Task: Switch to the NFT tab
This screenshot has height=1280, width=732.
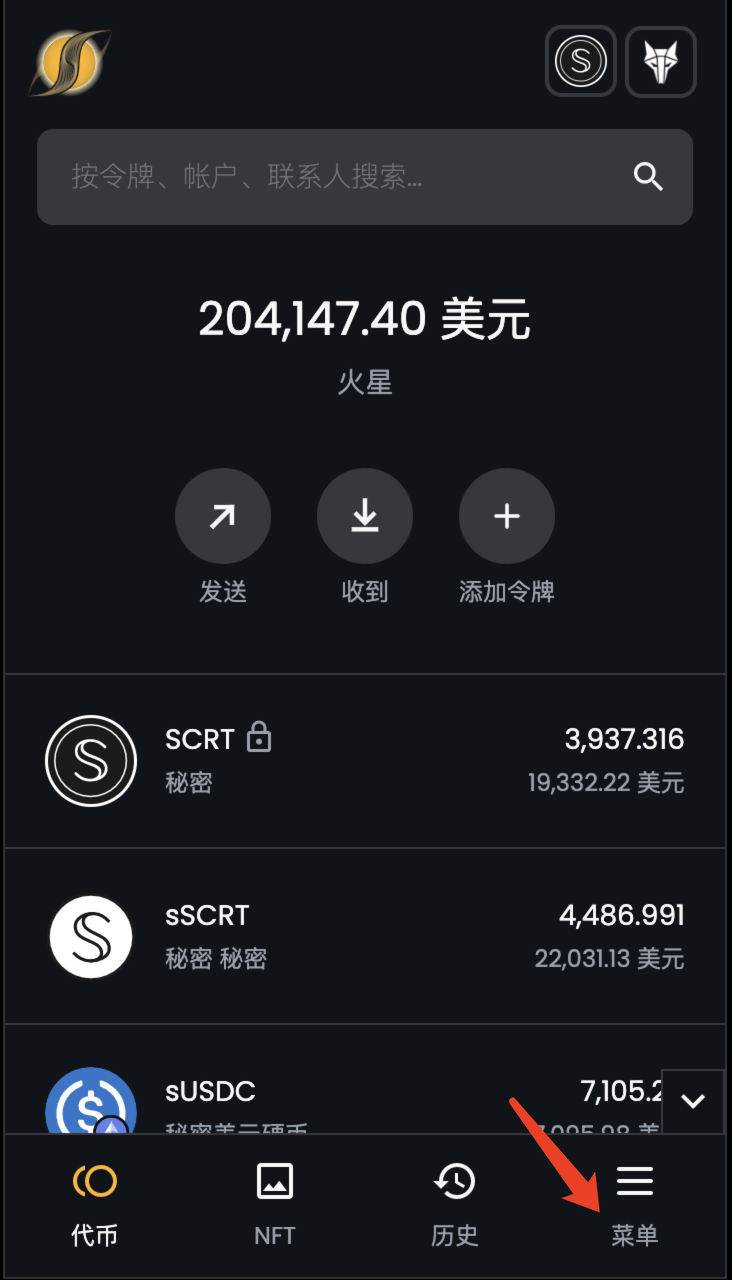Action: click(275, 1205)
